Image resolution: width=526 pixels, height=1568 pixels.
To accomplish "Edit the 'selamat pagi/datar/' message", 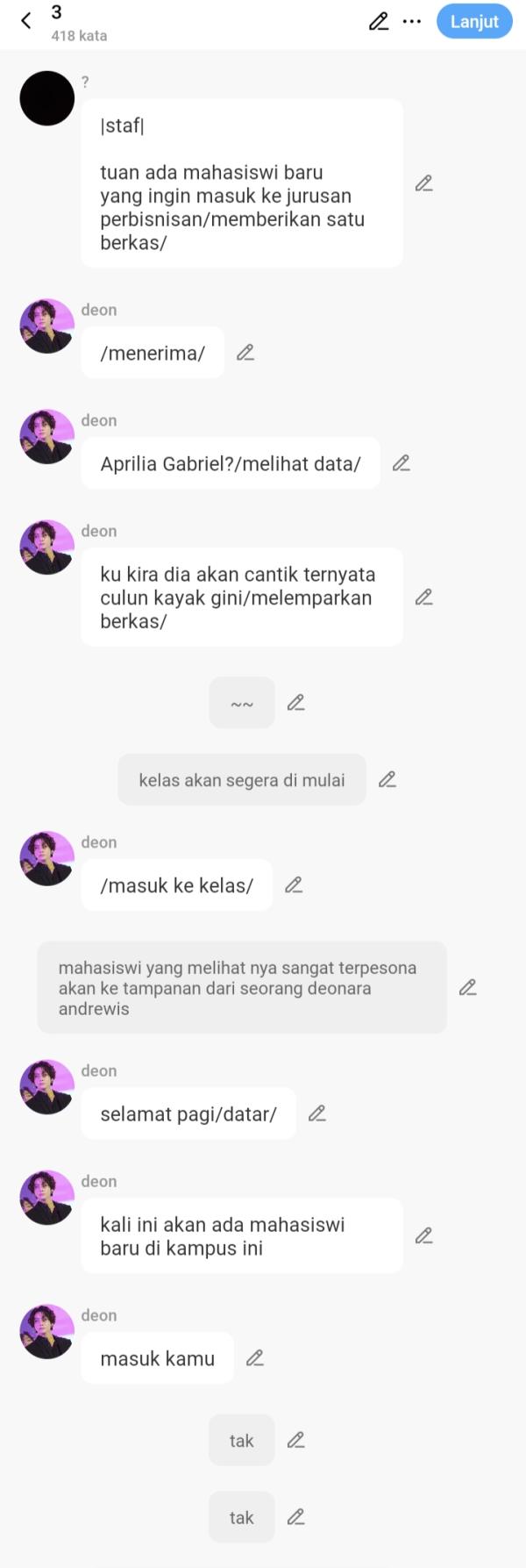I will [x=317, y=1113].
